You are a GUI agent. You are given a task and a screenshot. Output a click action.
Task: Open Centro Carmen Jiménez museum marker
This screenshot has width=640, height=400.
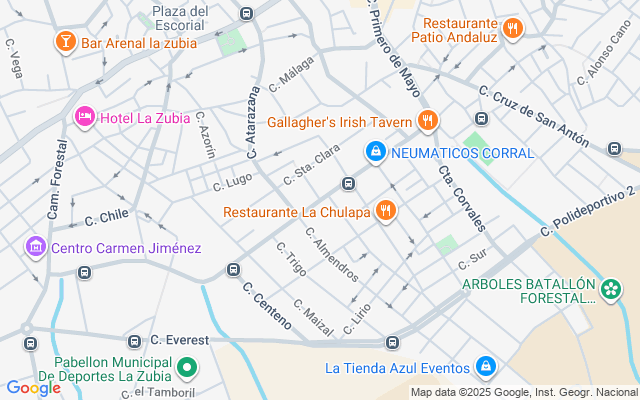click(x=36, y=247)
